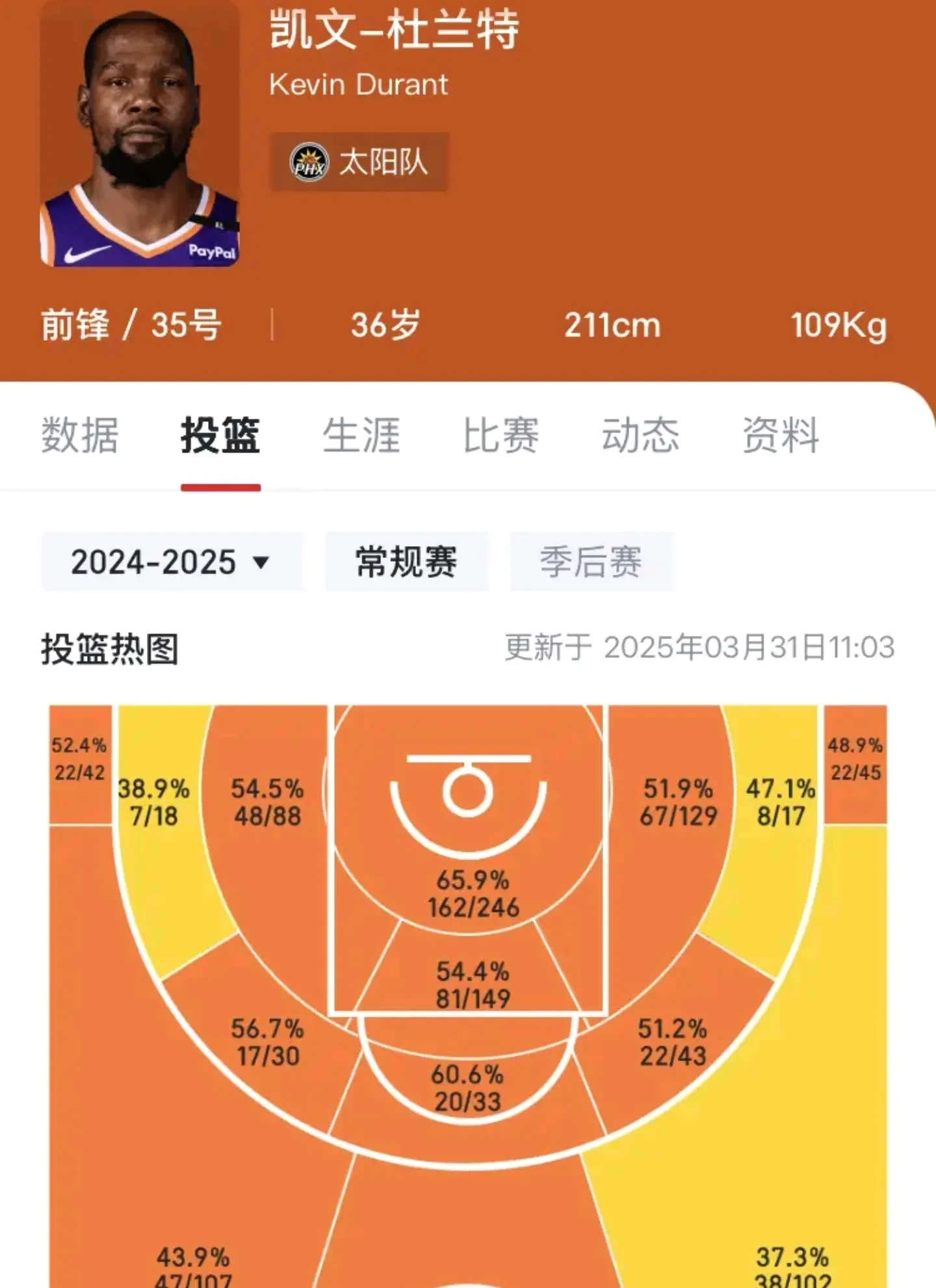936x1288 pixels.
Task: Switch to 季后赛 stats
Action: tap(591, 562)
